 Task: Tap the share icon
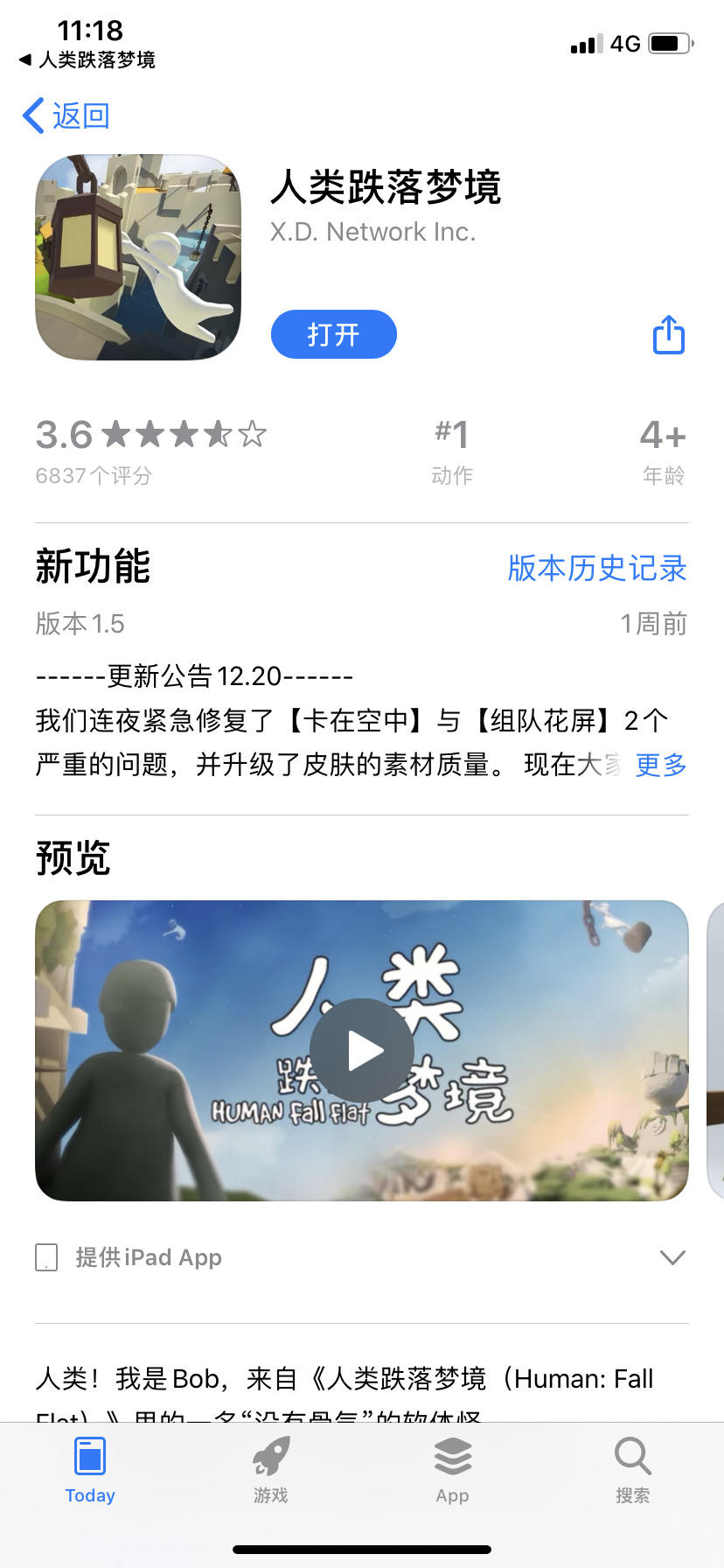coord(667,333)
